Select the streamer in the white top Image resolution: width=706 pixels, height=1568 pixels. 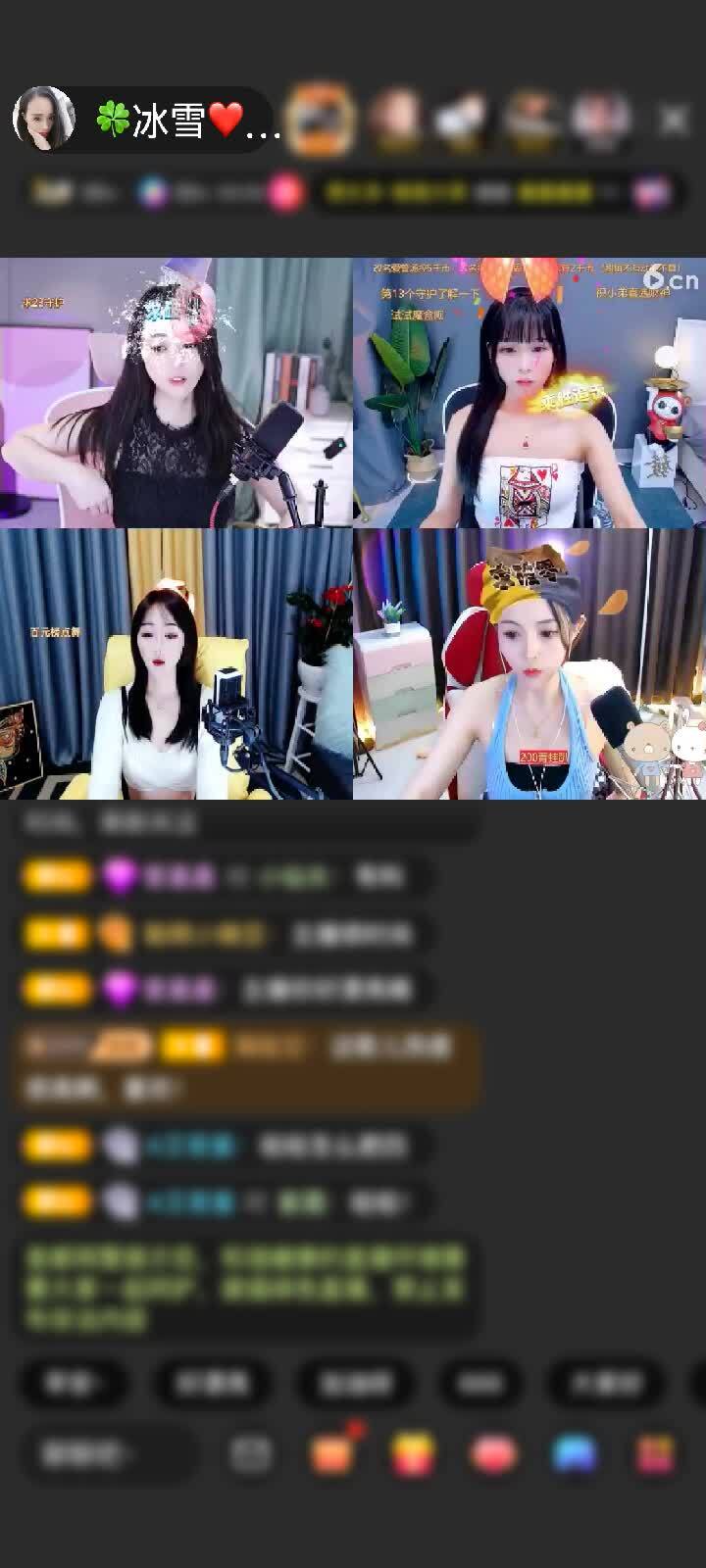click(x=176, y=664)
